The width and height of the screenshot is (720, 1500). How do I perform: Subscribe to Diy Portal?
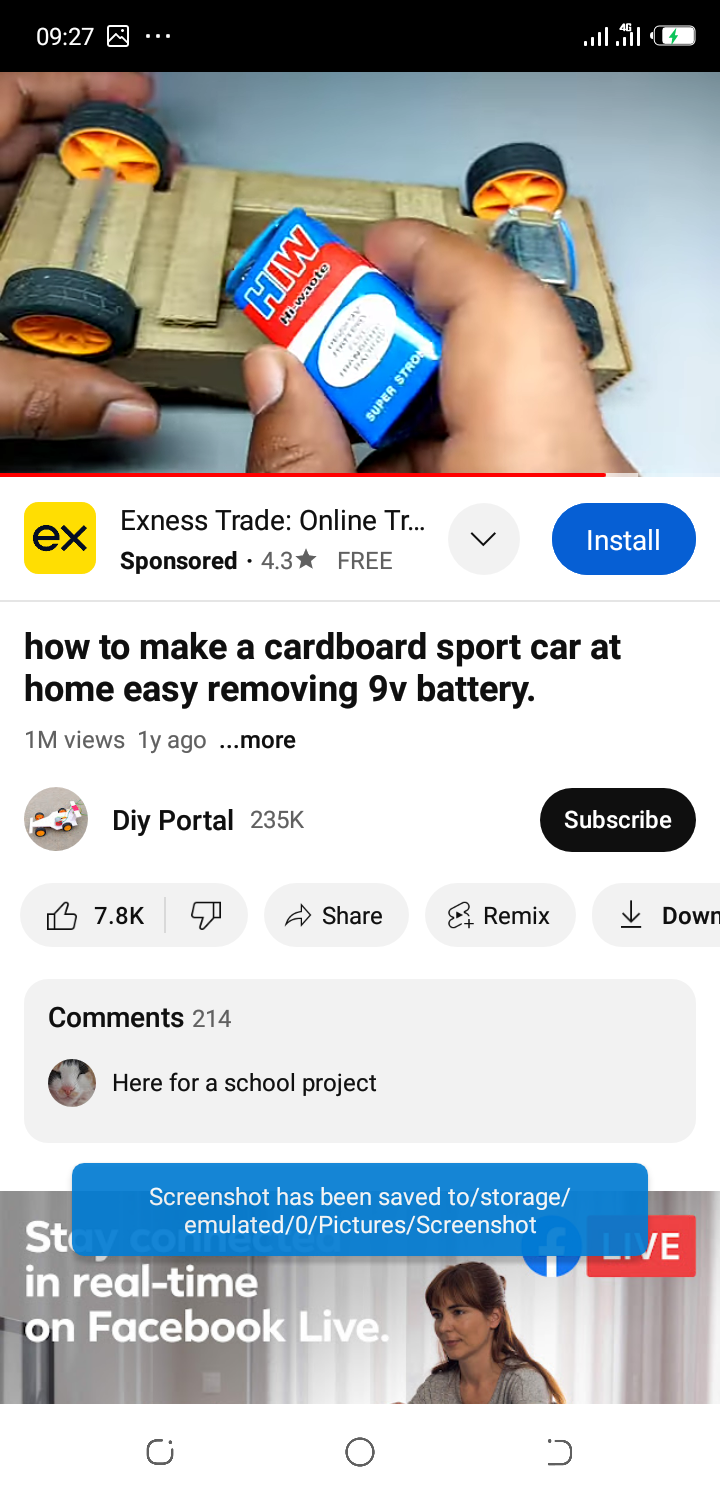coord(617,820)
